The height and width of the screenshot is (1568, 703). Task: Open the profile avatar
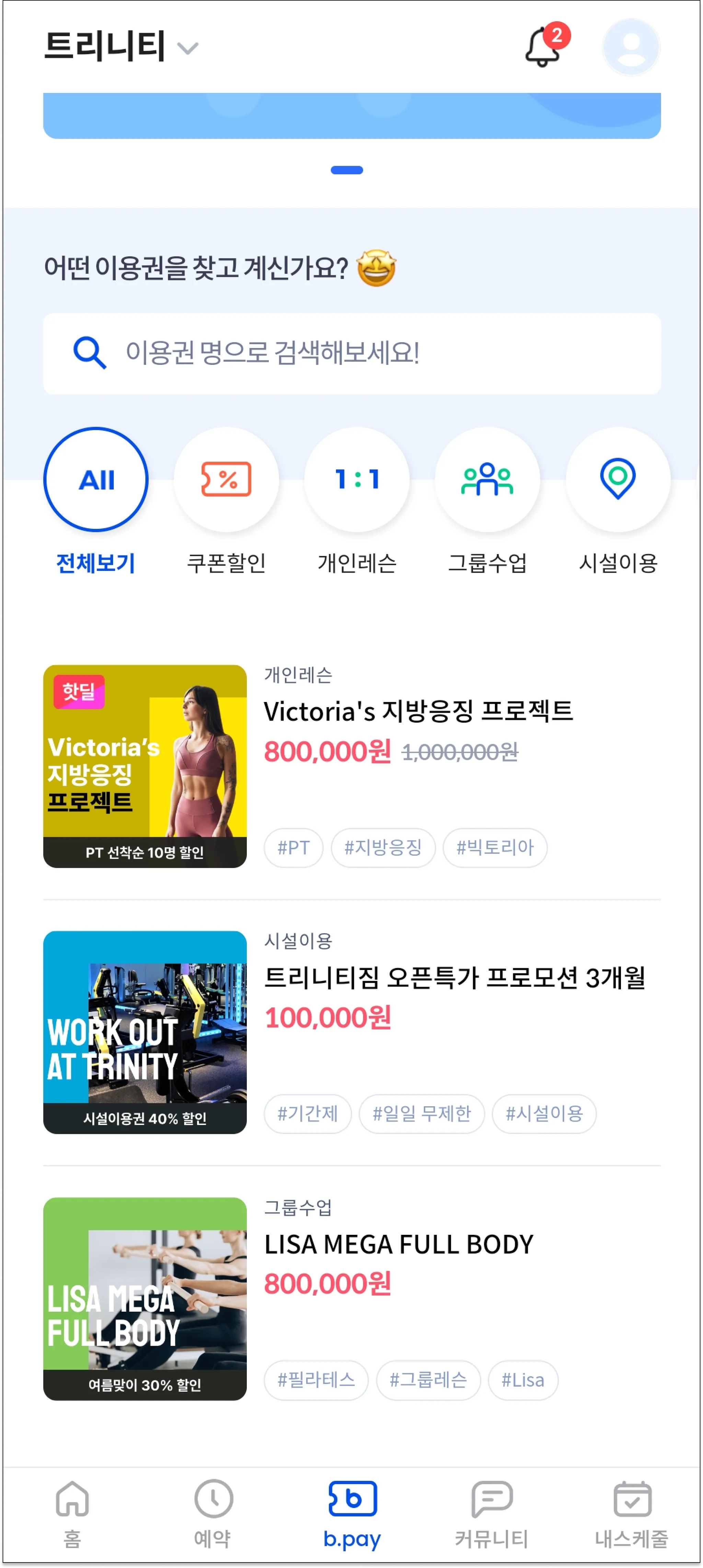click(631, 47)
